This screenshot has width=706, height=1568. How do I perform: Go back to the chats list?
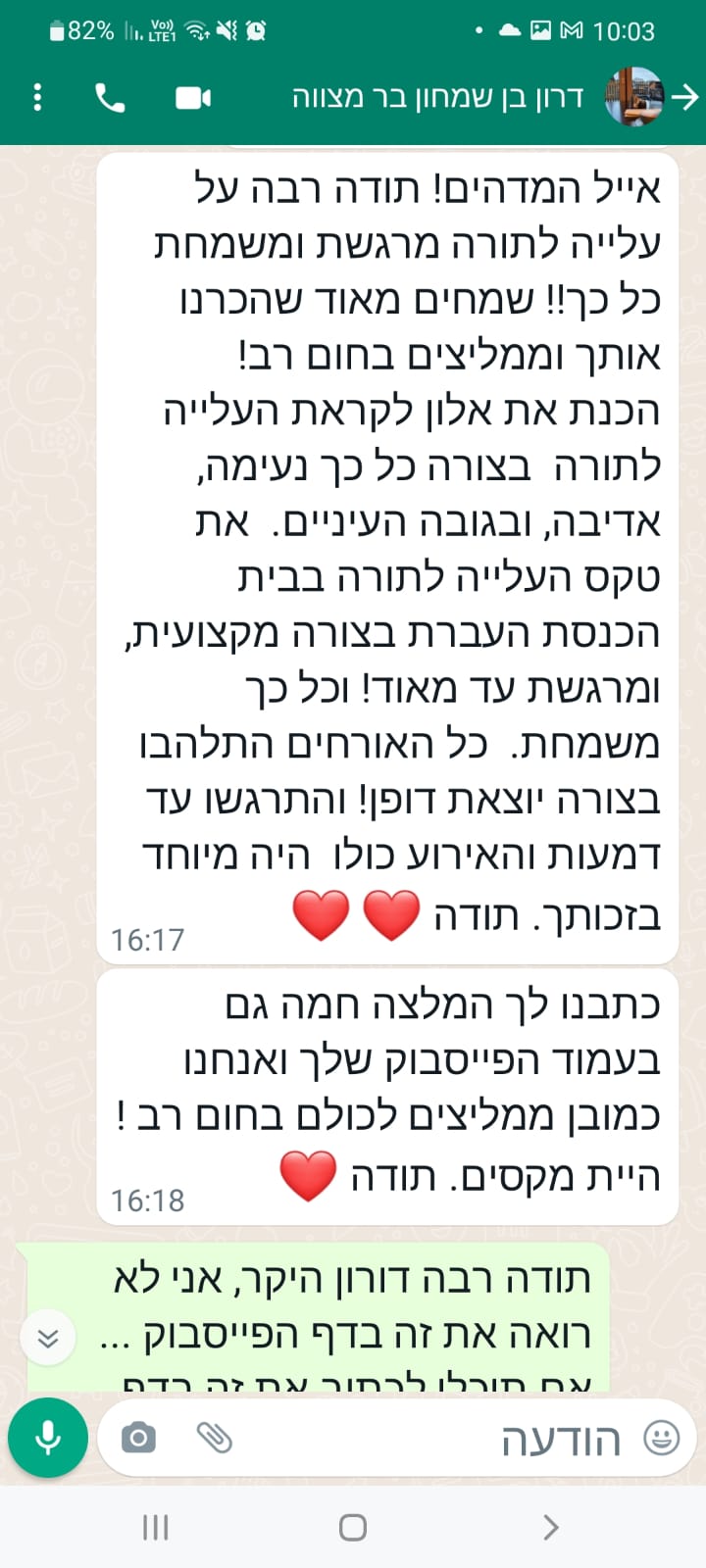685,97
